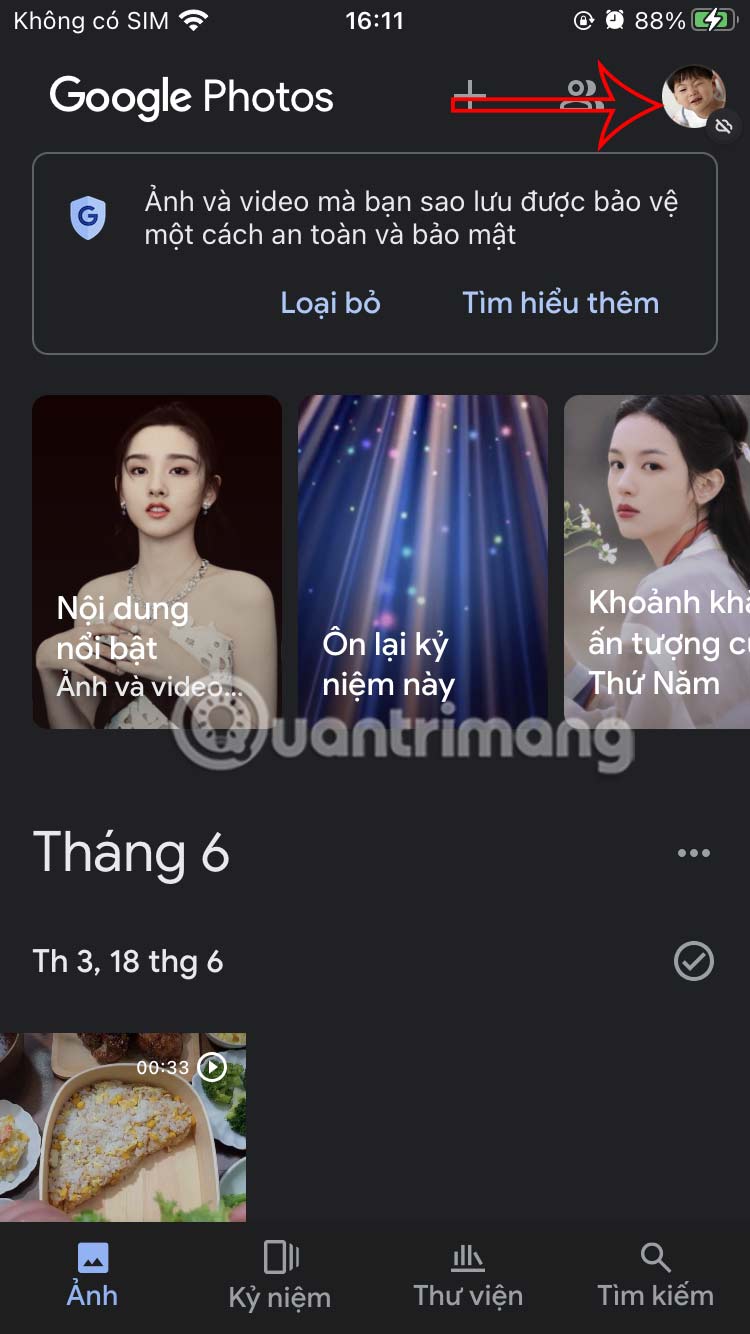
Task: Tap the plus create icon
Action: pos(468,97)
